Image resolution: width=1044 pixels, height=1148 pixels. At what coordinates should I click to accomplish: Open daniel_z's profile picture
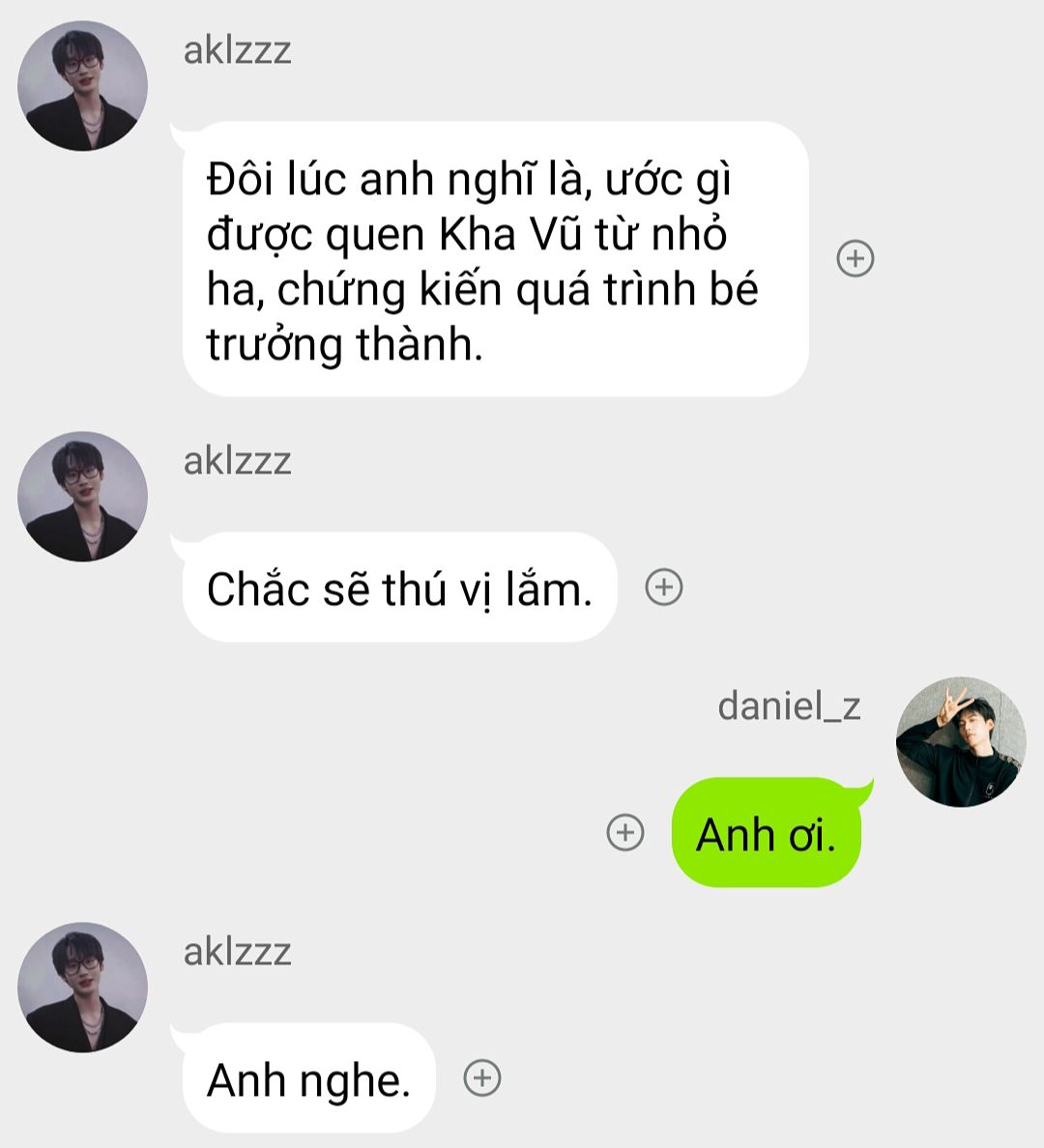pyautogui.click(x=961, y=742)
